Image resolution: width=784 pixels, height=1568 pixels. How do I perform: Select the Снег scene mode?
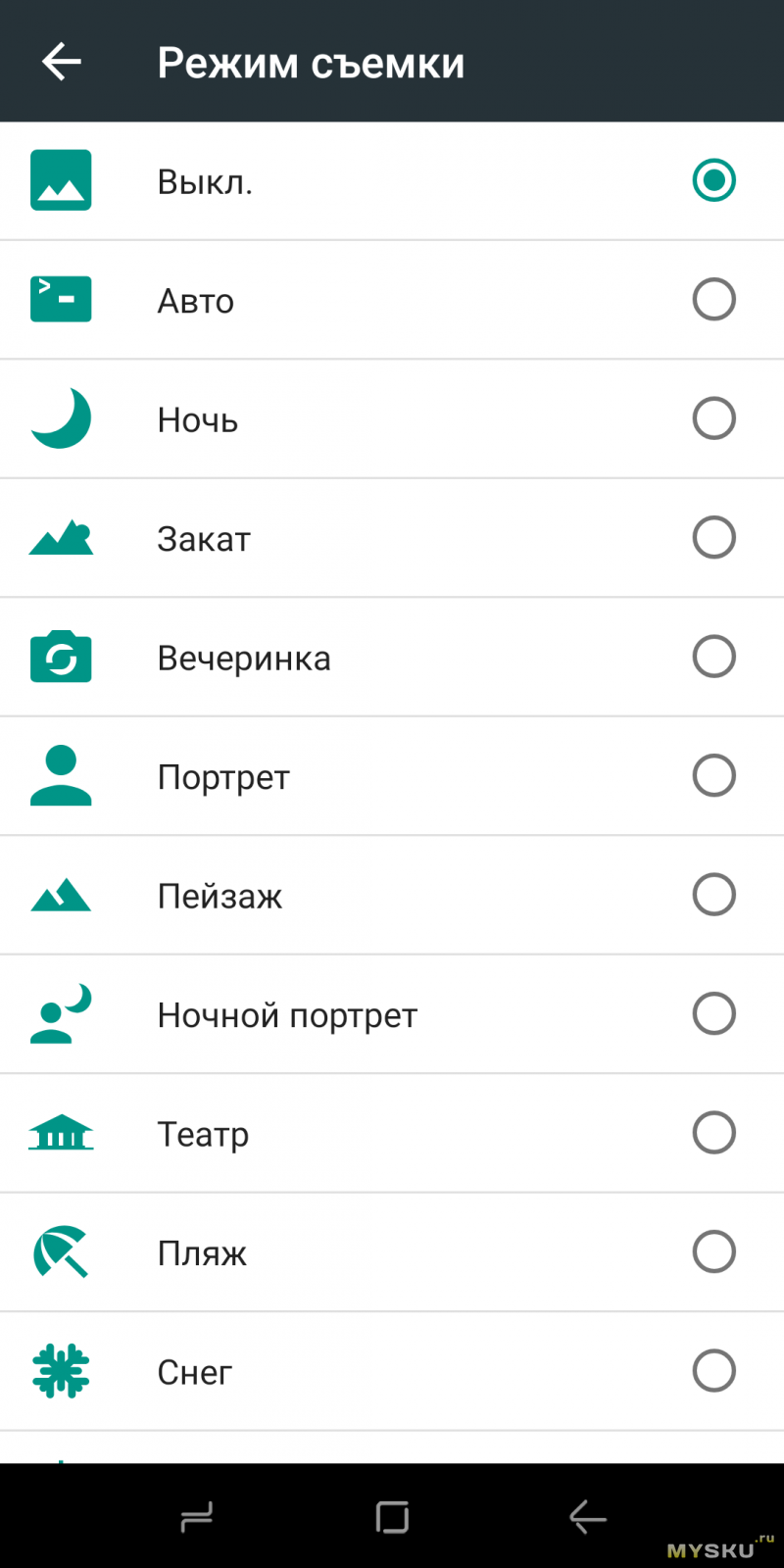392,1372
